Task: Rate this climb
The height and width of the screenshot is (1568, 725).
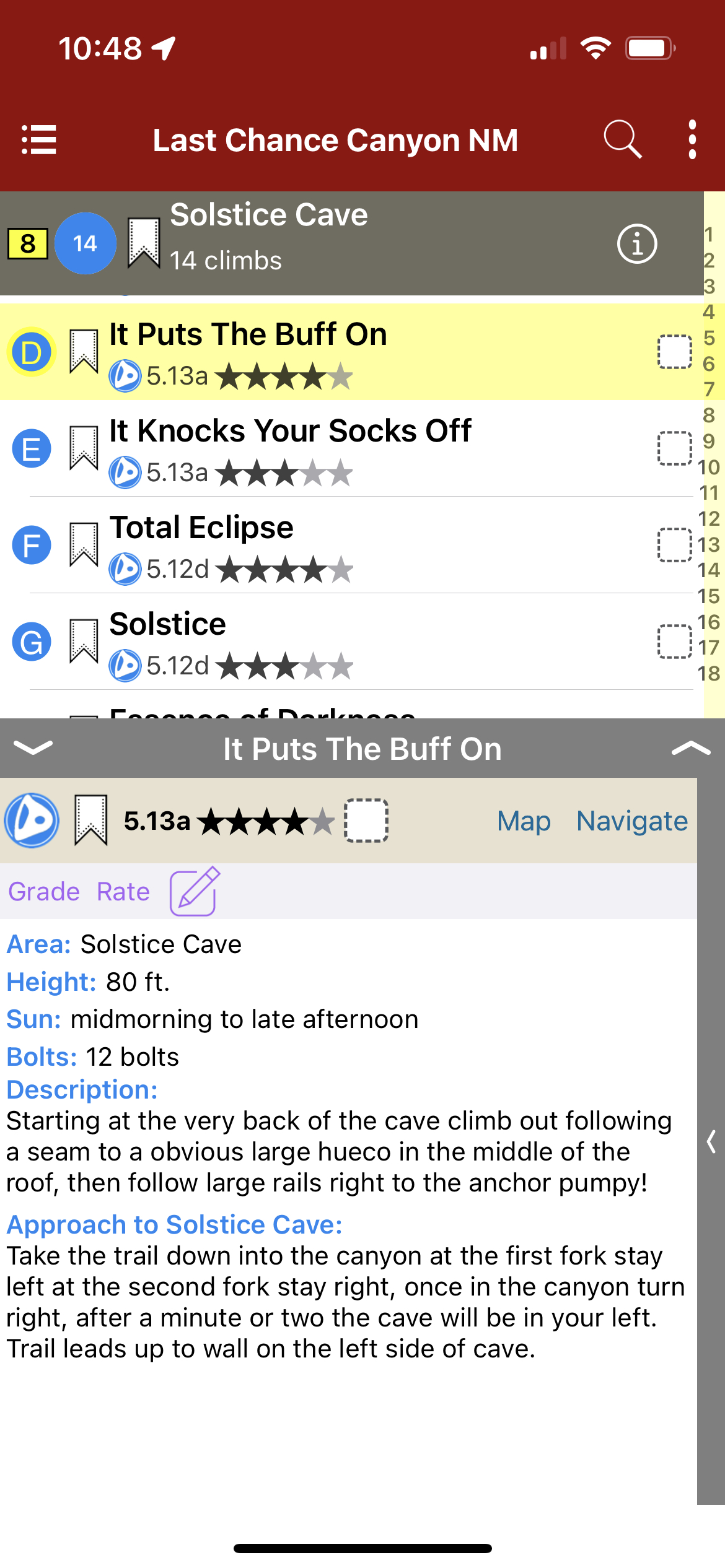Action: [123, 892]
